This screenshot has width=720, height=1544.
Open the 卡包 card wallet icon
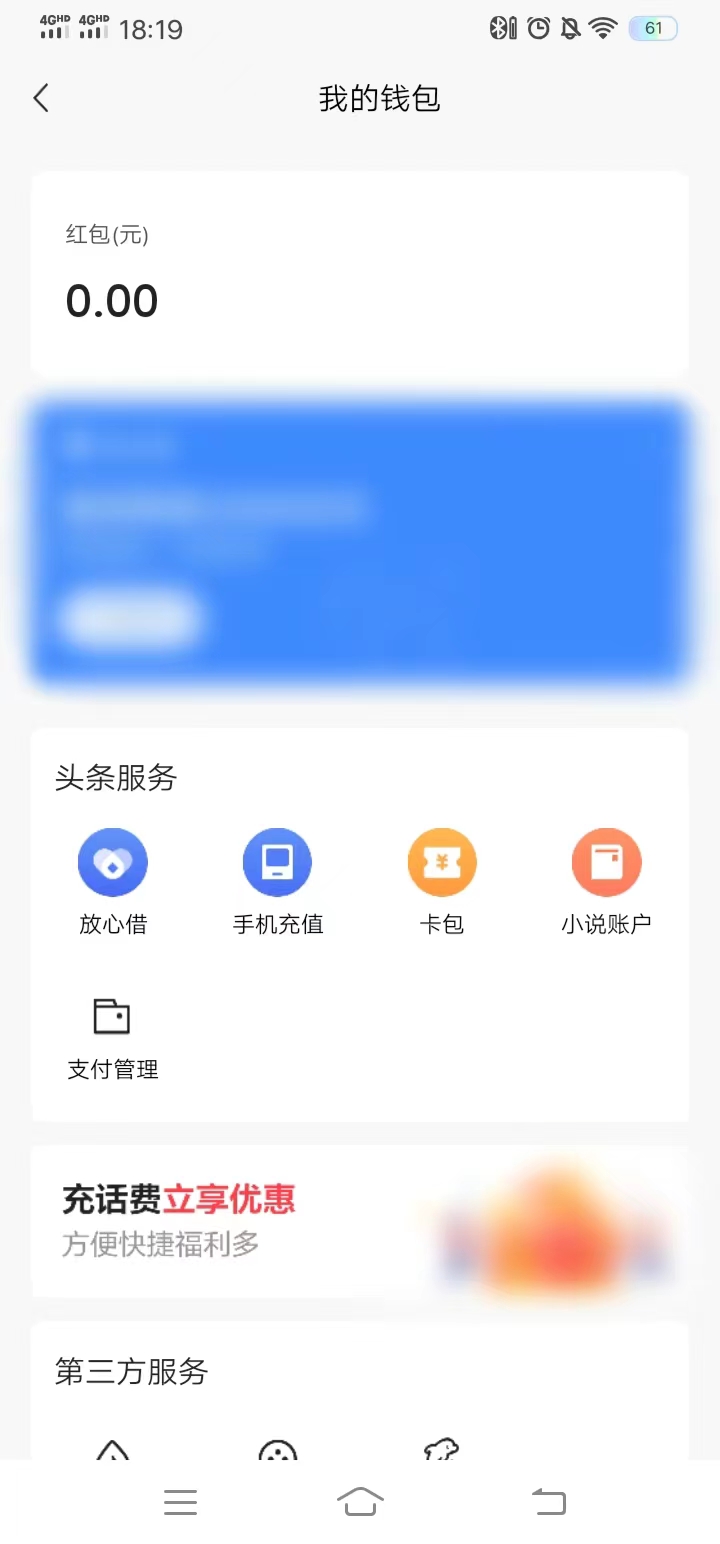(442, 861)
